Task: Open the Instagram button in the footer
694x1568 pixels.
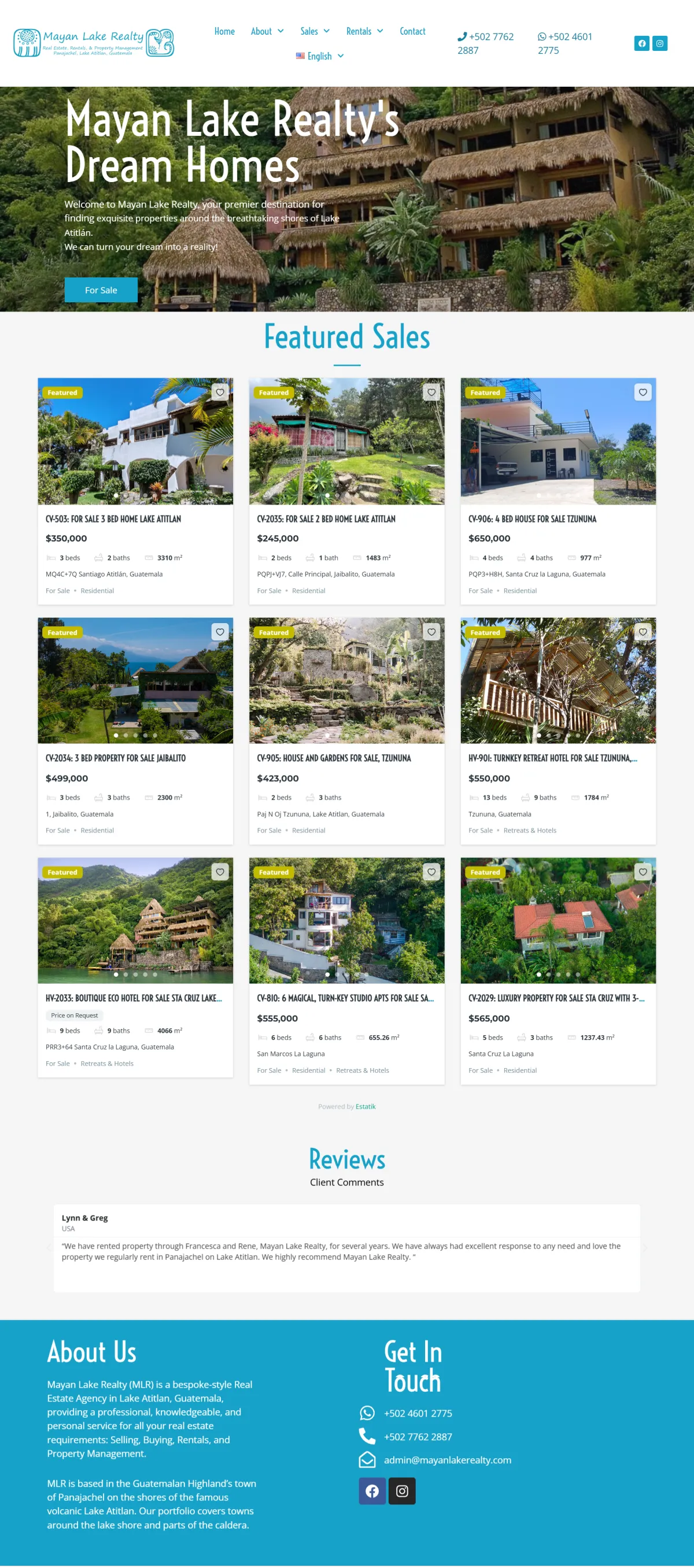Action: pos(402,1491)
